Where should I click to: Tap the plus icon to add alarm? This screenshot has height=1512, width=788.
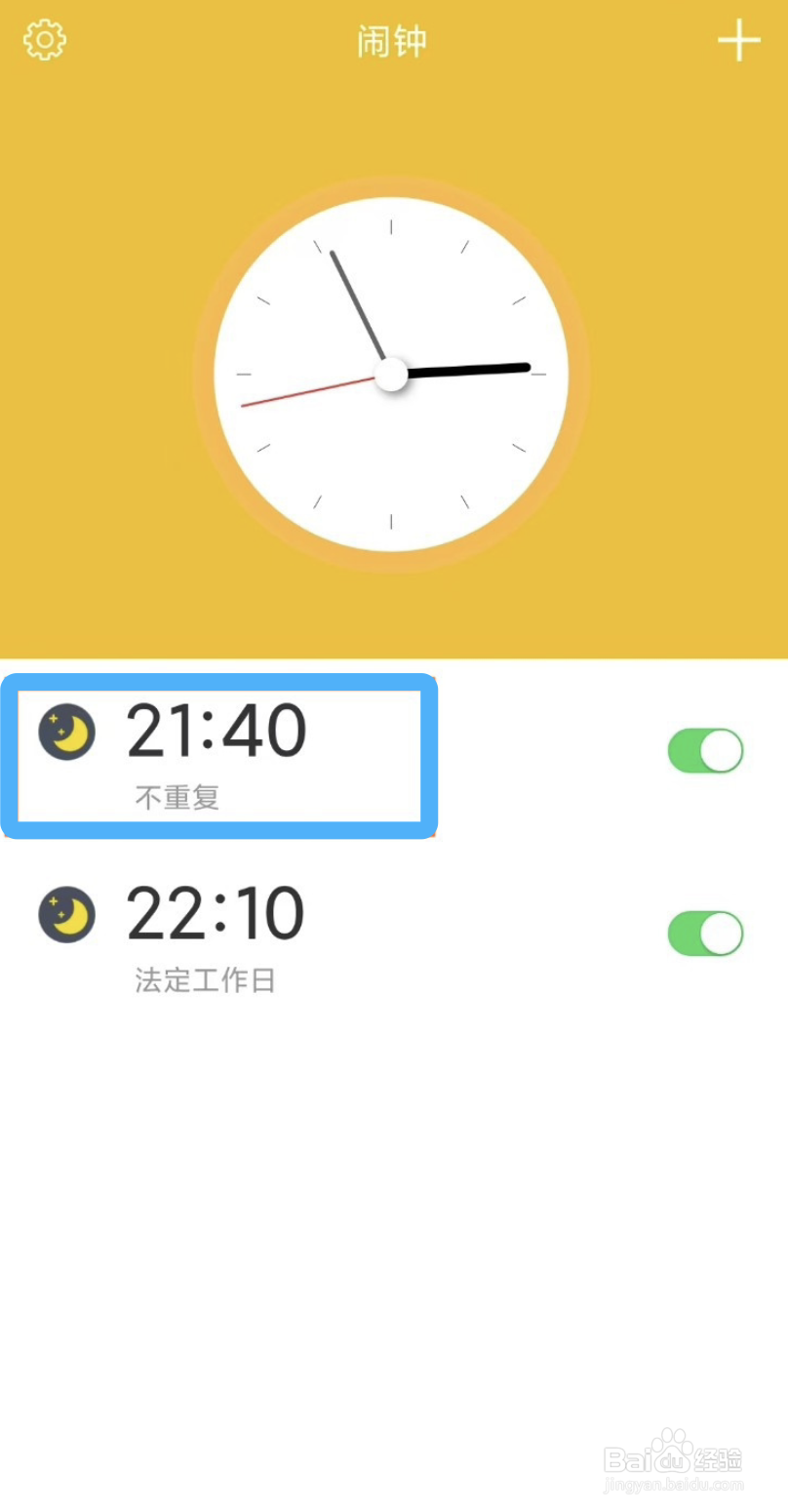[741, 39]
